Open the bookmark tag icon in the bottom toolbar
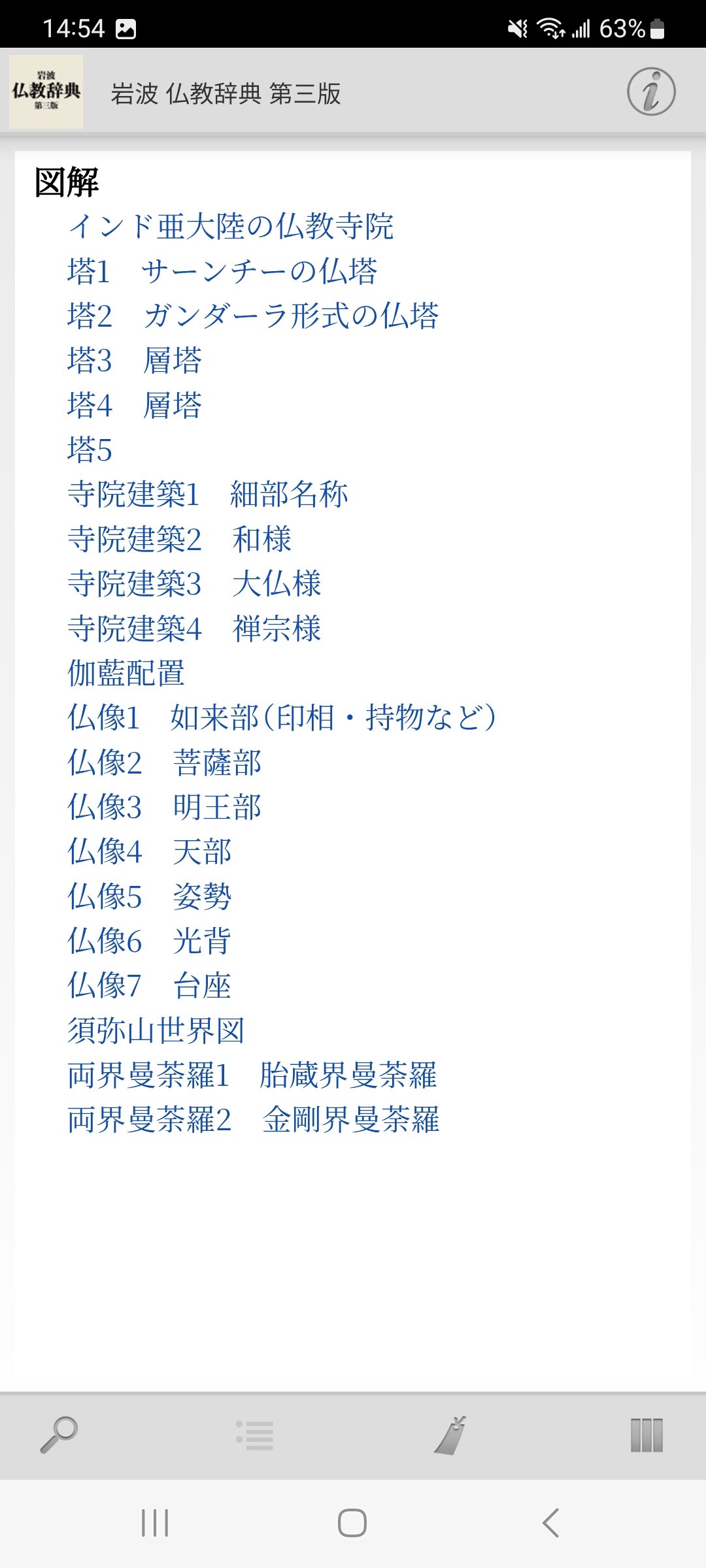 450,1435
